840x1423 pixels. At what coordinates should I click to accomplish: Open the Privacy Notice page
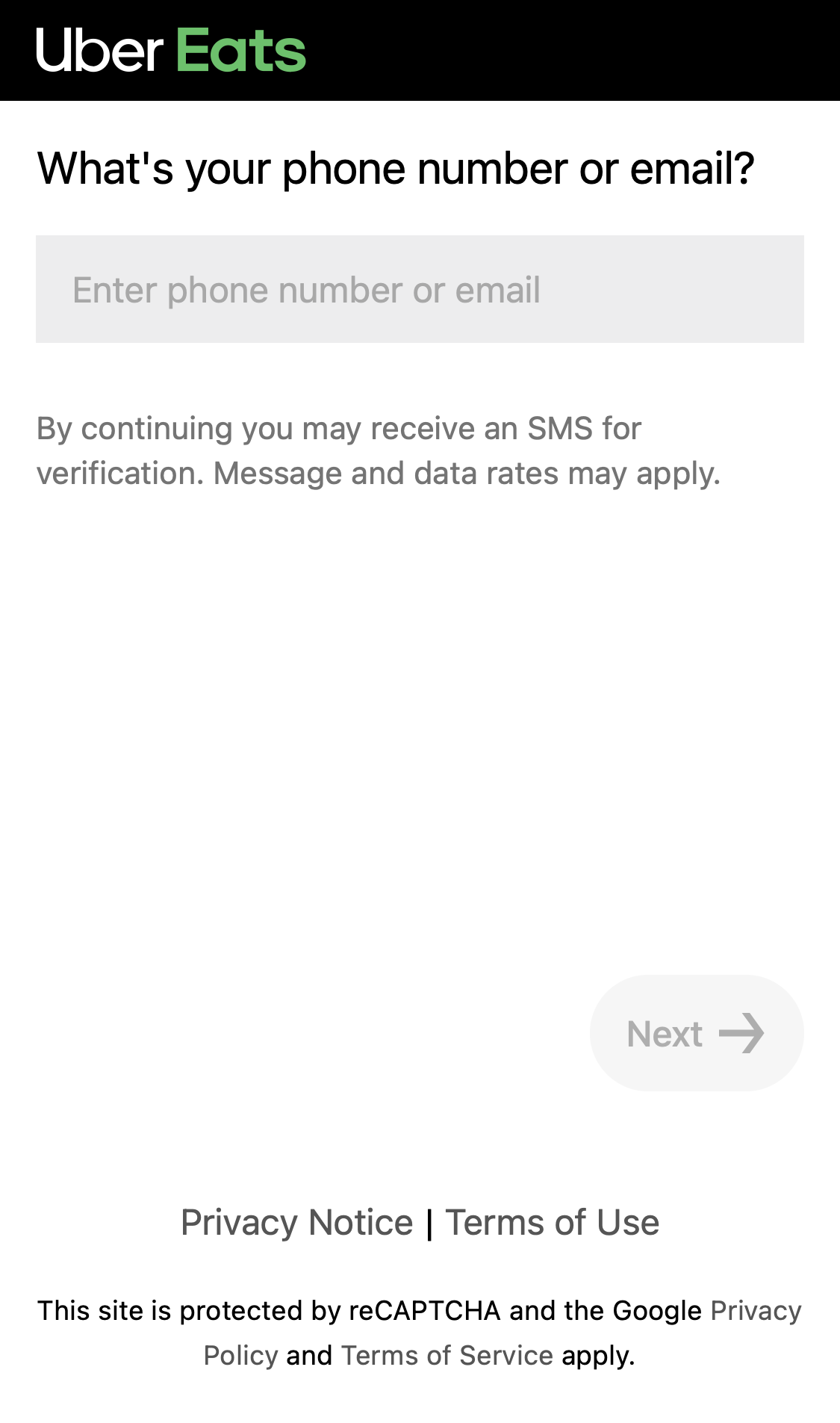pos(296,1222)
